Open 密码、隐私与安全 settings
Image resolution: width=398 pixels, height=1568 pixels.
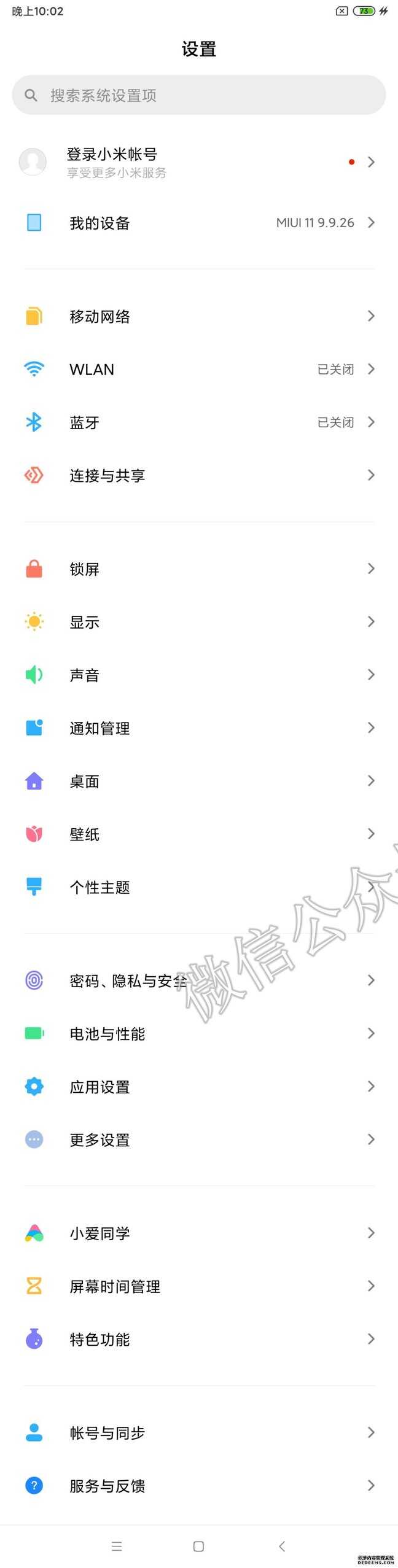(x=198, y=980)
